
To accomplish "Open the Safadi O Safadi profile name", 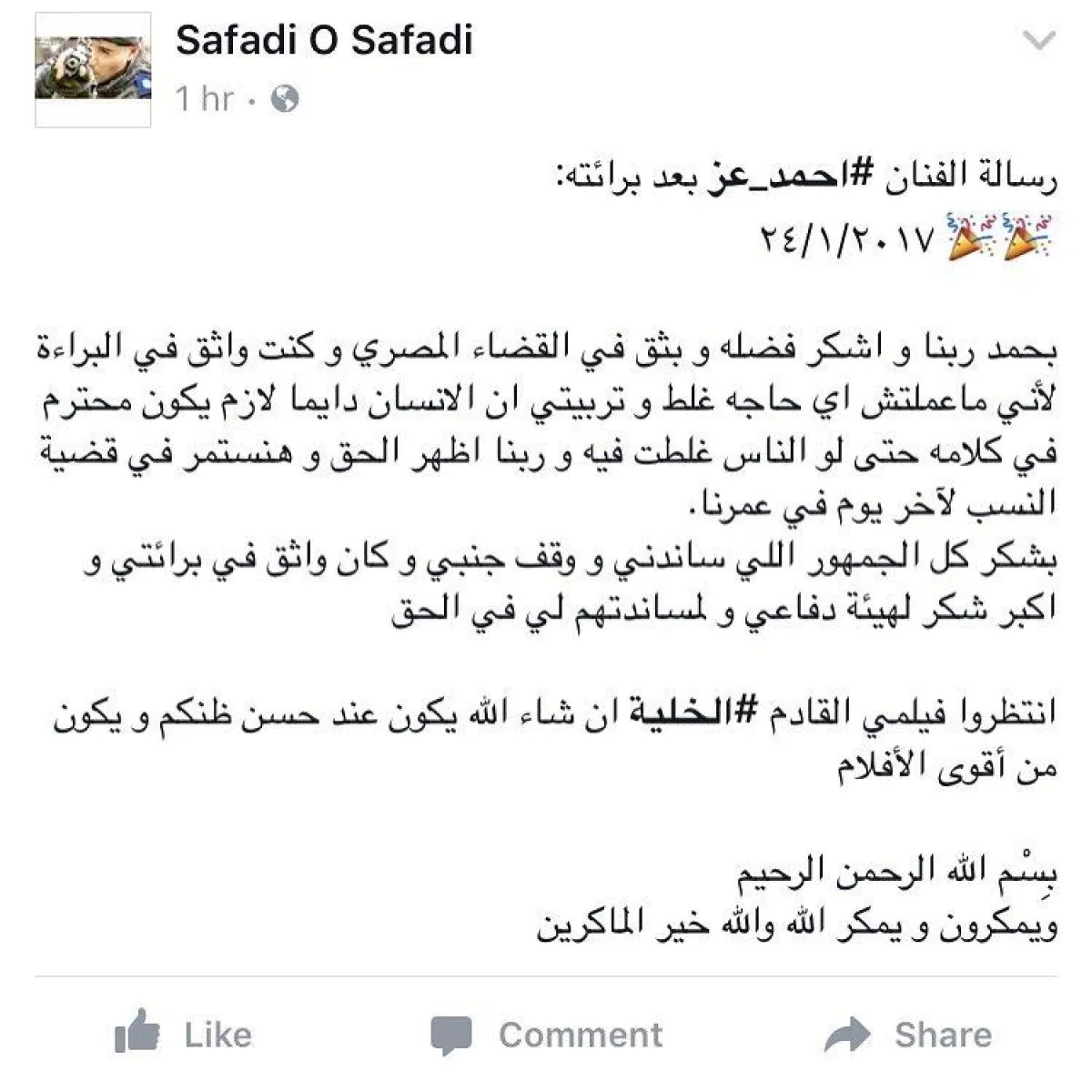I will click(x=324, y=40).
